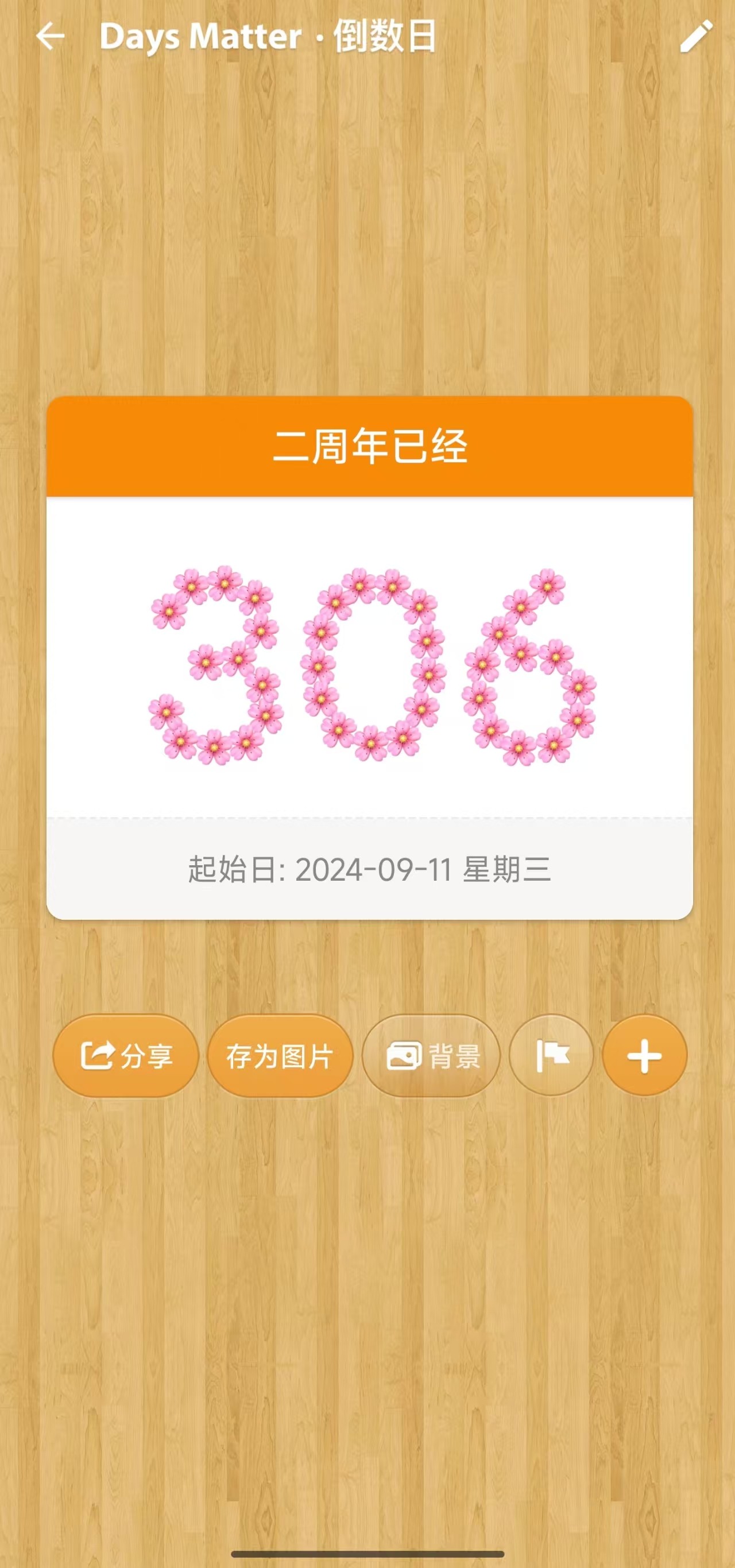Edit this event with the pencil icon
Screen dimensions: 735x1568
point(695,37)
